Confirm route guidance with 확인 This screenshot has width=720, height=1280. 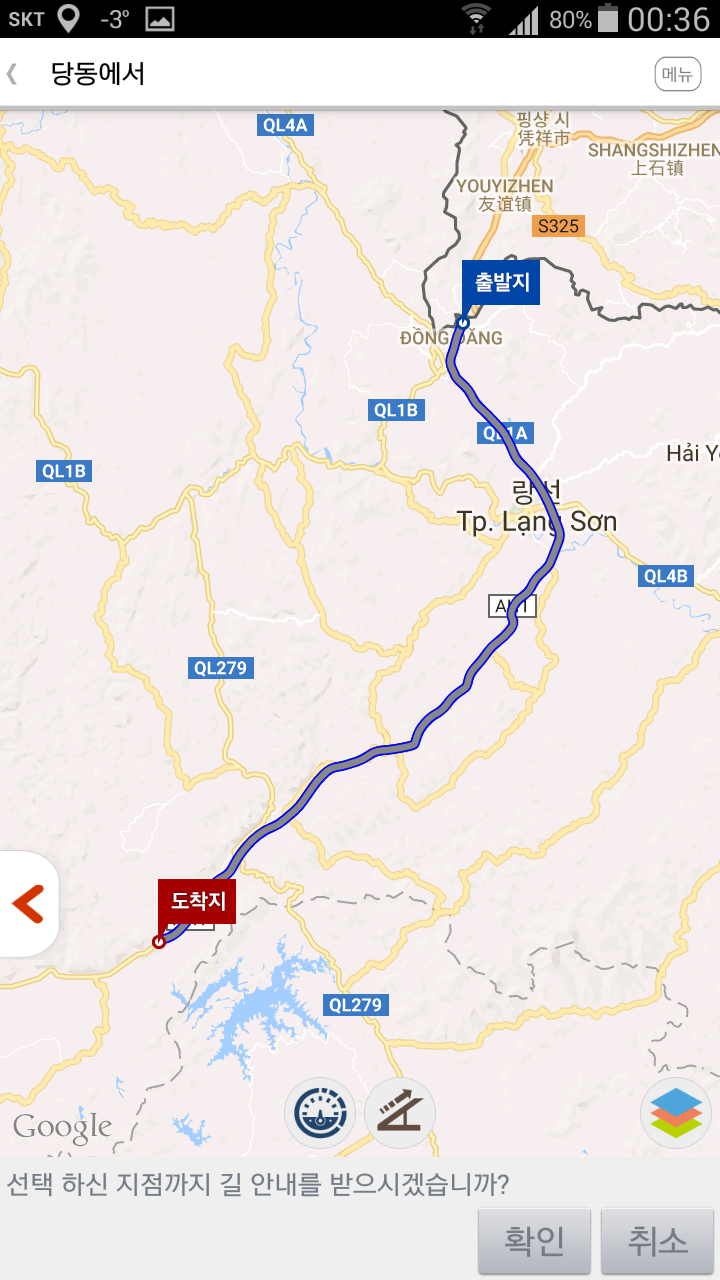[534, 1241]
